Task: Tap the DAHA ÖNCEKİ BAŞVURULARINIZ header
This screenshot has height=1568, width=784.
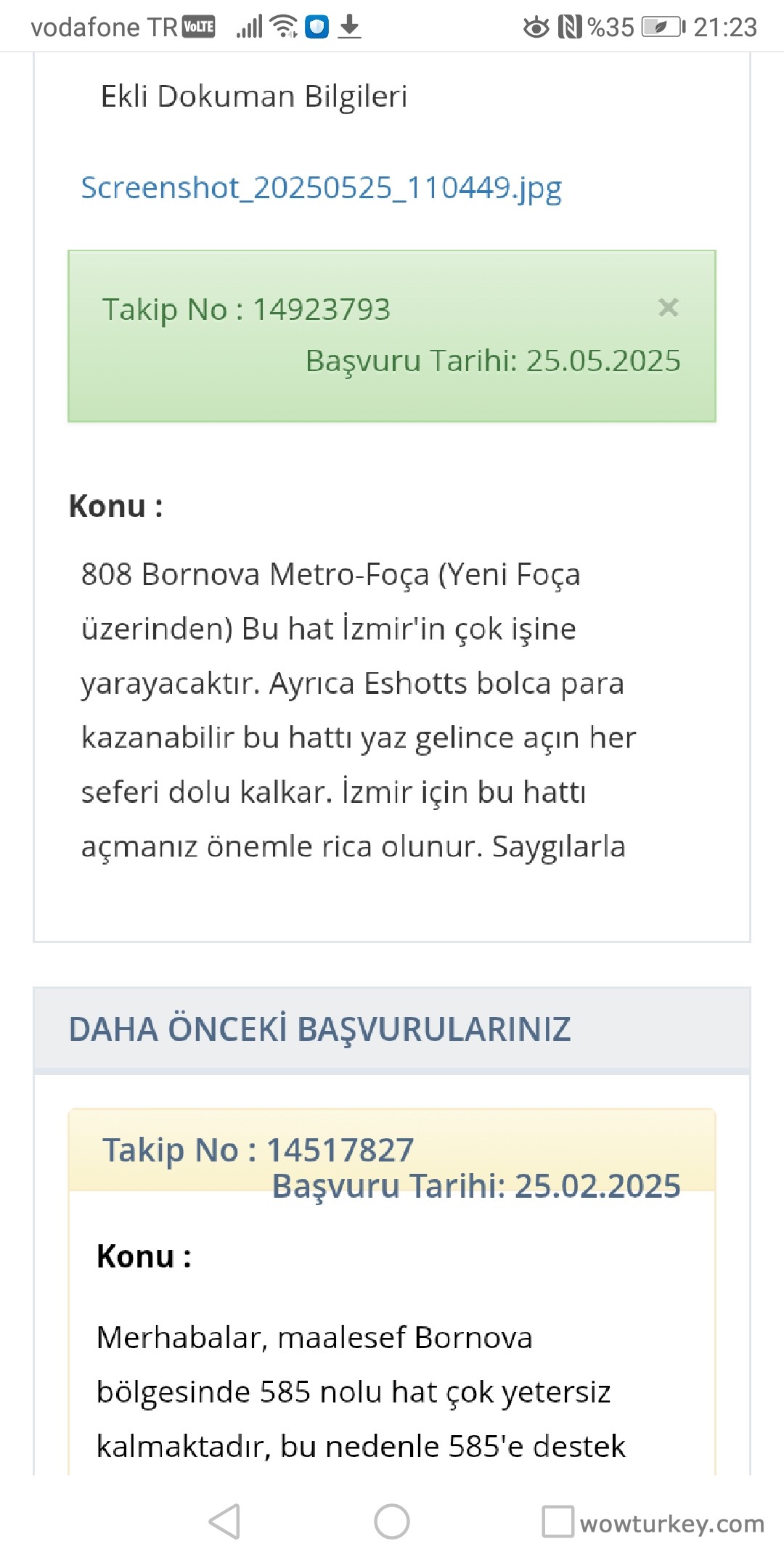Action: [x=321, y=1030]
